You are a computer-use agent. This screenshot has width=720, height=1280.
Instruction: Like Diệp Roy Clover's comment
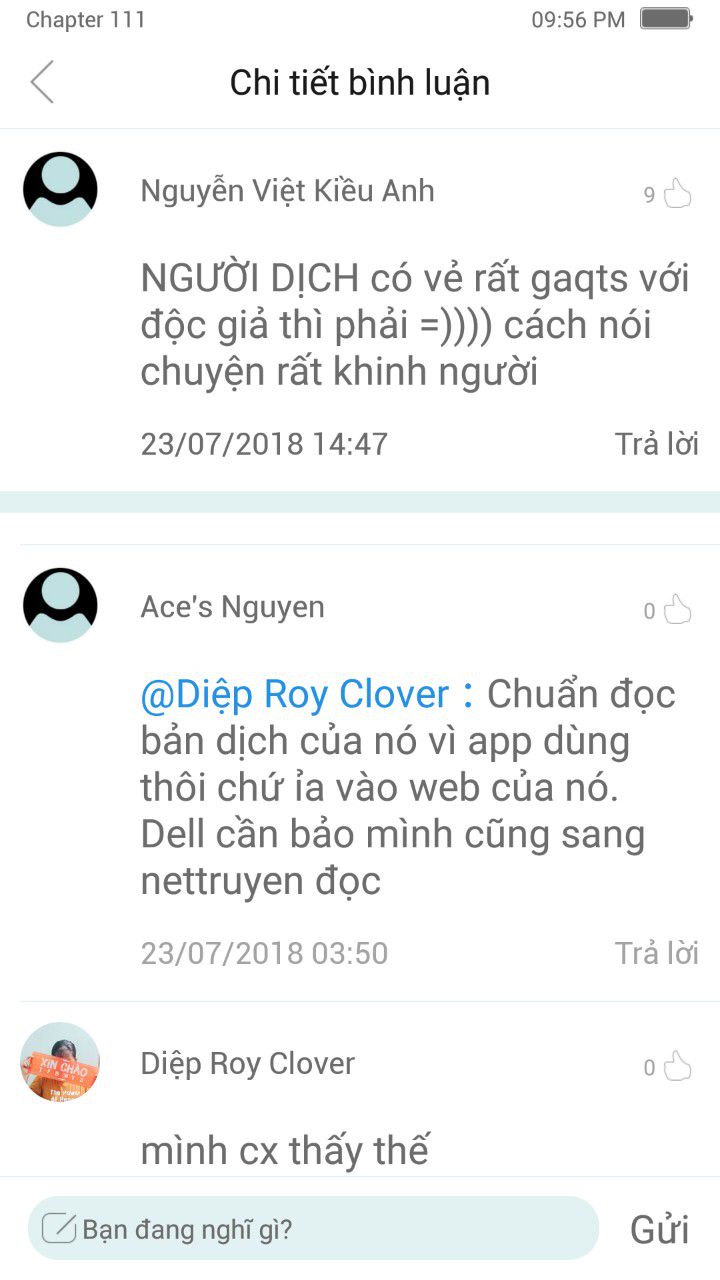(x=677, y=1066)
